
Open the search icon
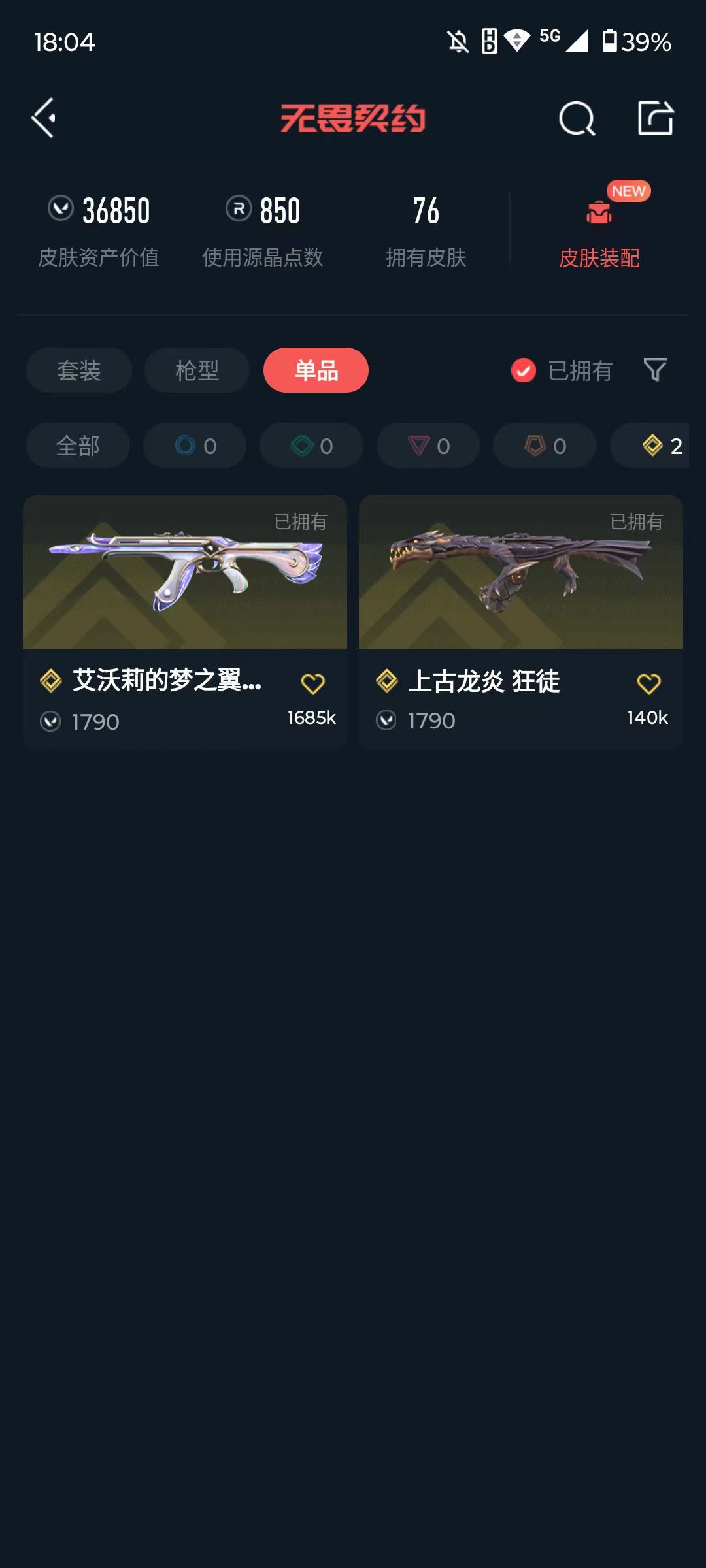[577, 119]
